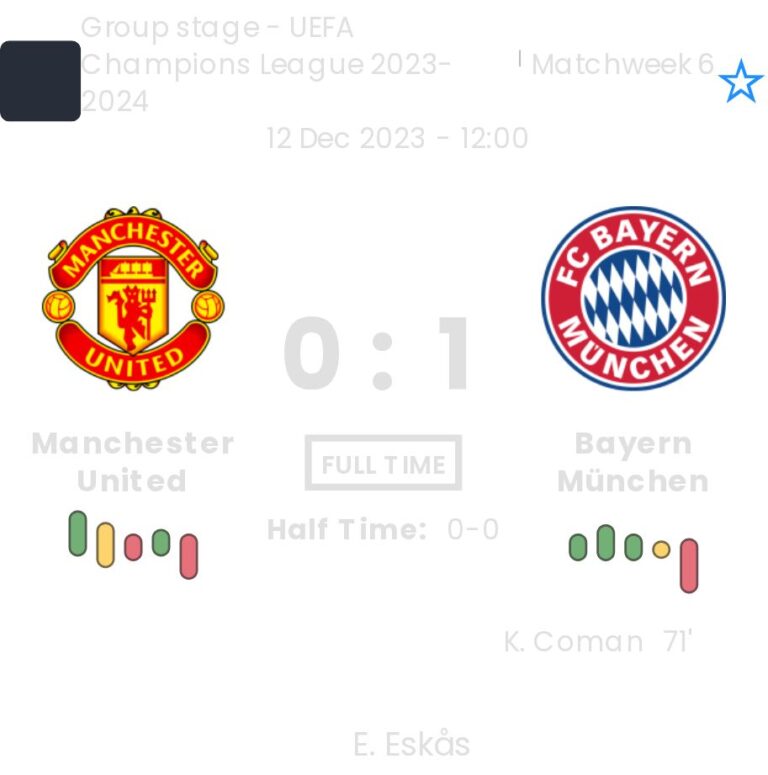
Task: Open the Bayern München team page
Action: point(633,298)
